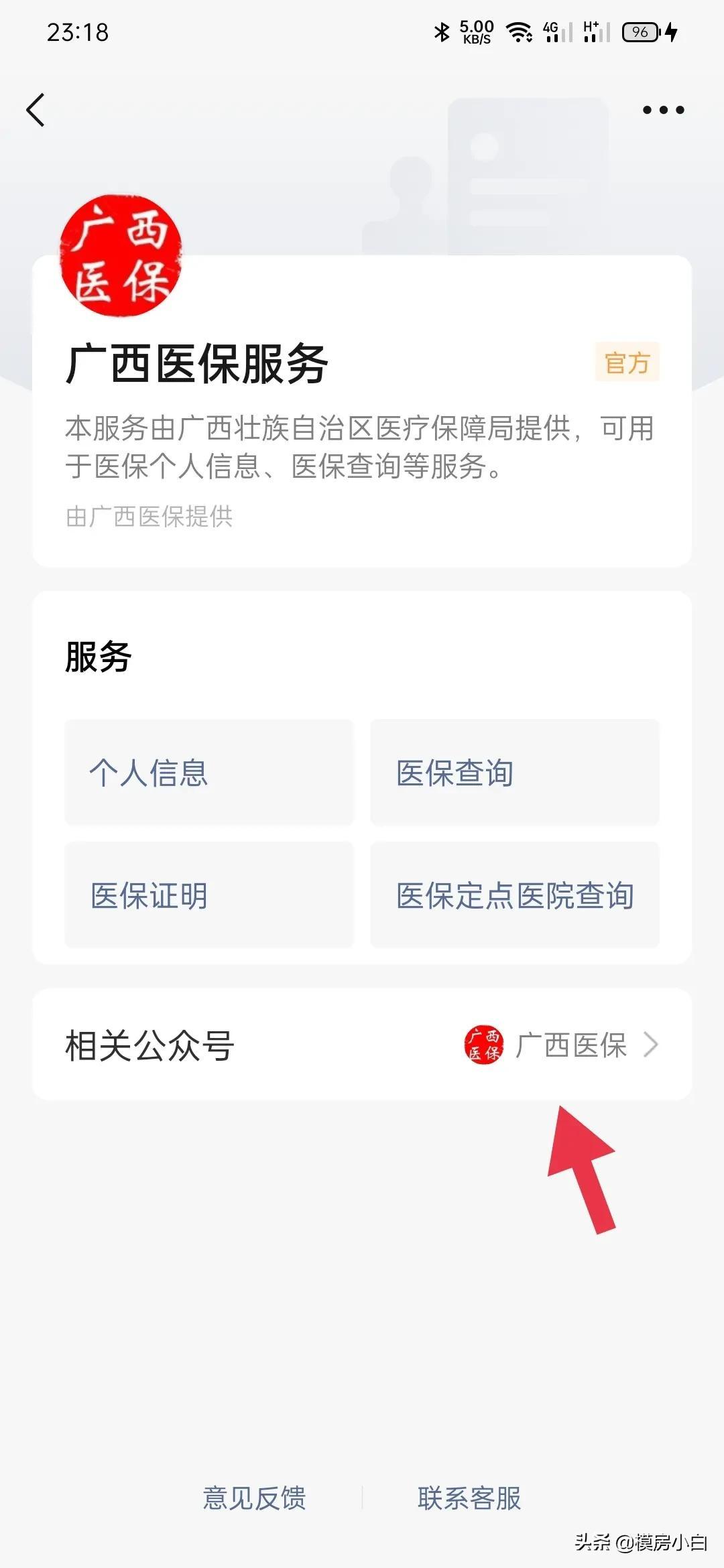The height and width of the screenshot is (1568, 724).
Task: Tap the Wi-Fi icon in status bar
Action: click(520, 30)
